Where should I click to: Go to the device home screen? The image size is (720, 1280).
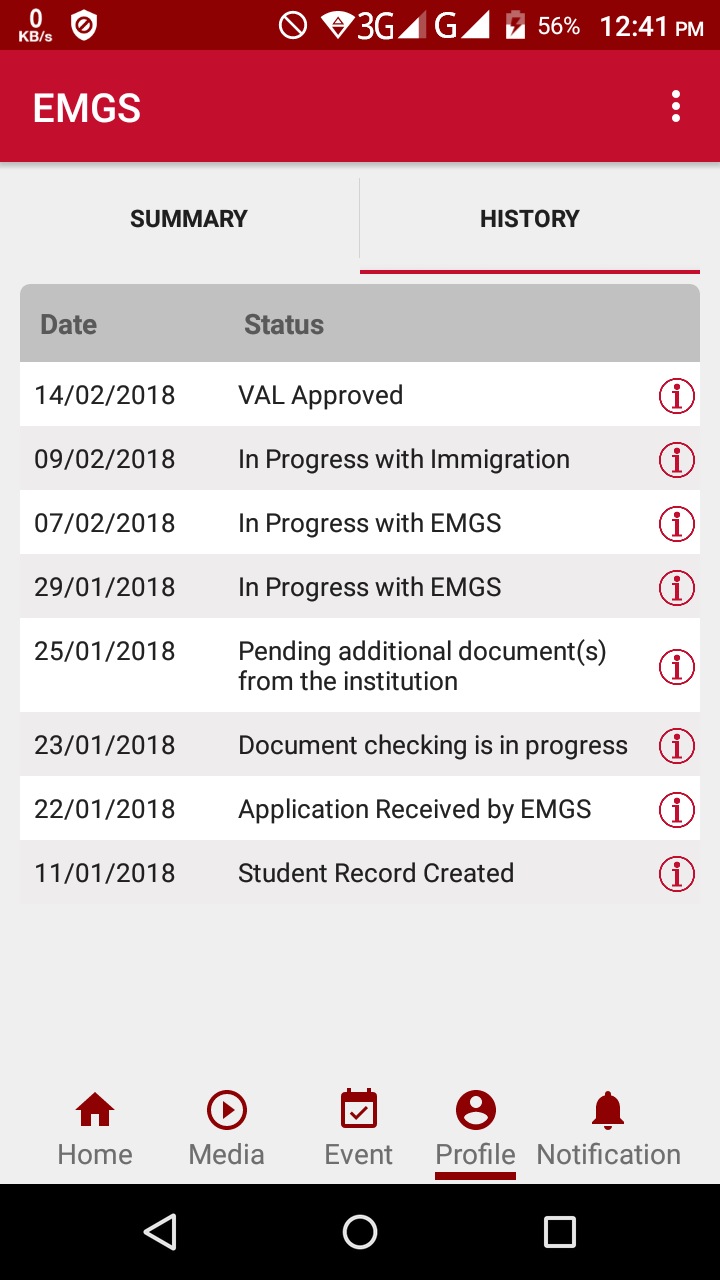360,1232
